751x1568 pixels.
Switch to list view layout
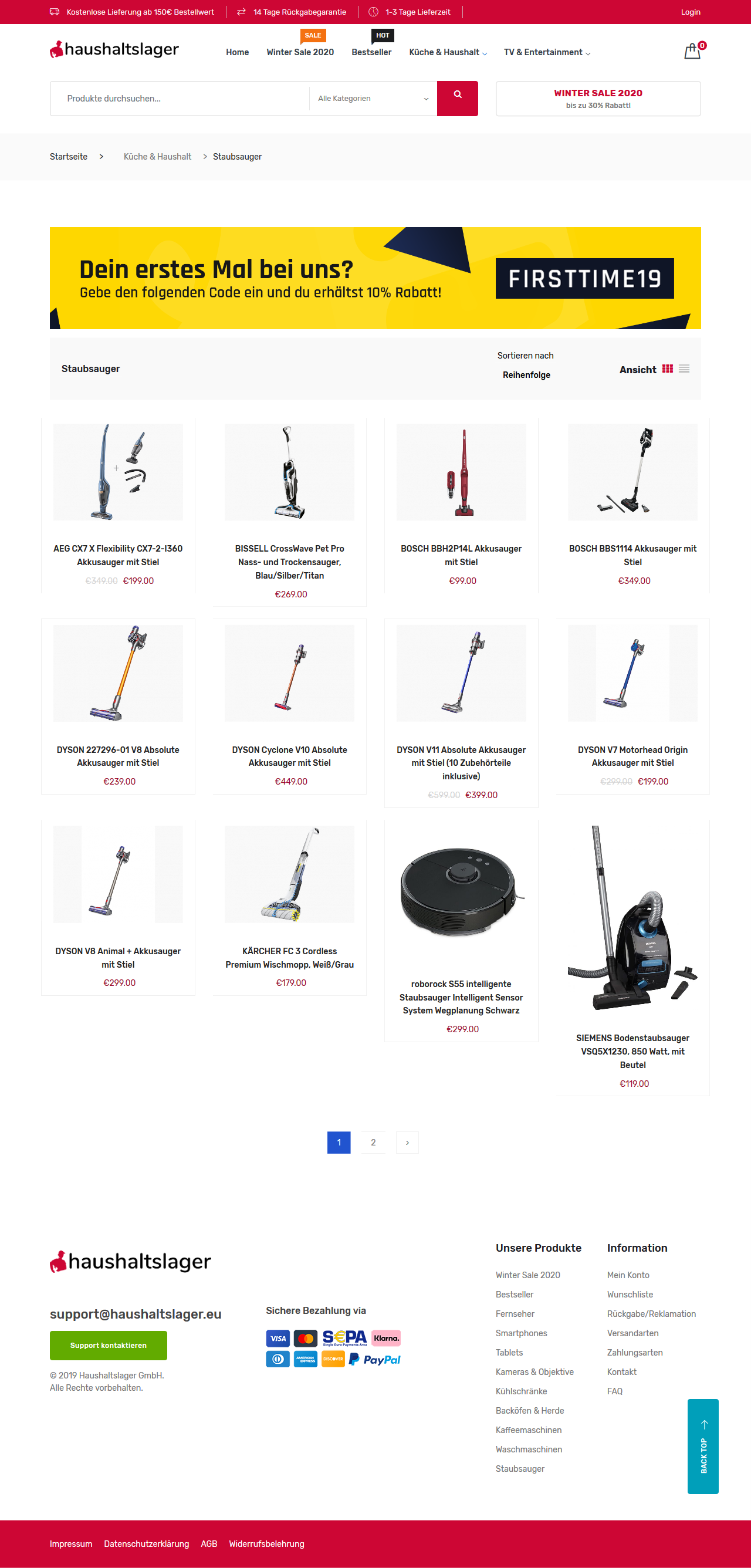click(684, 369)
